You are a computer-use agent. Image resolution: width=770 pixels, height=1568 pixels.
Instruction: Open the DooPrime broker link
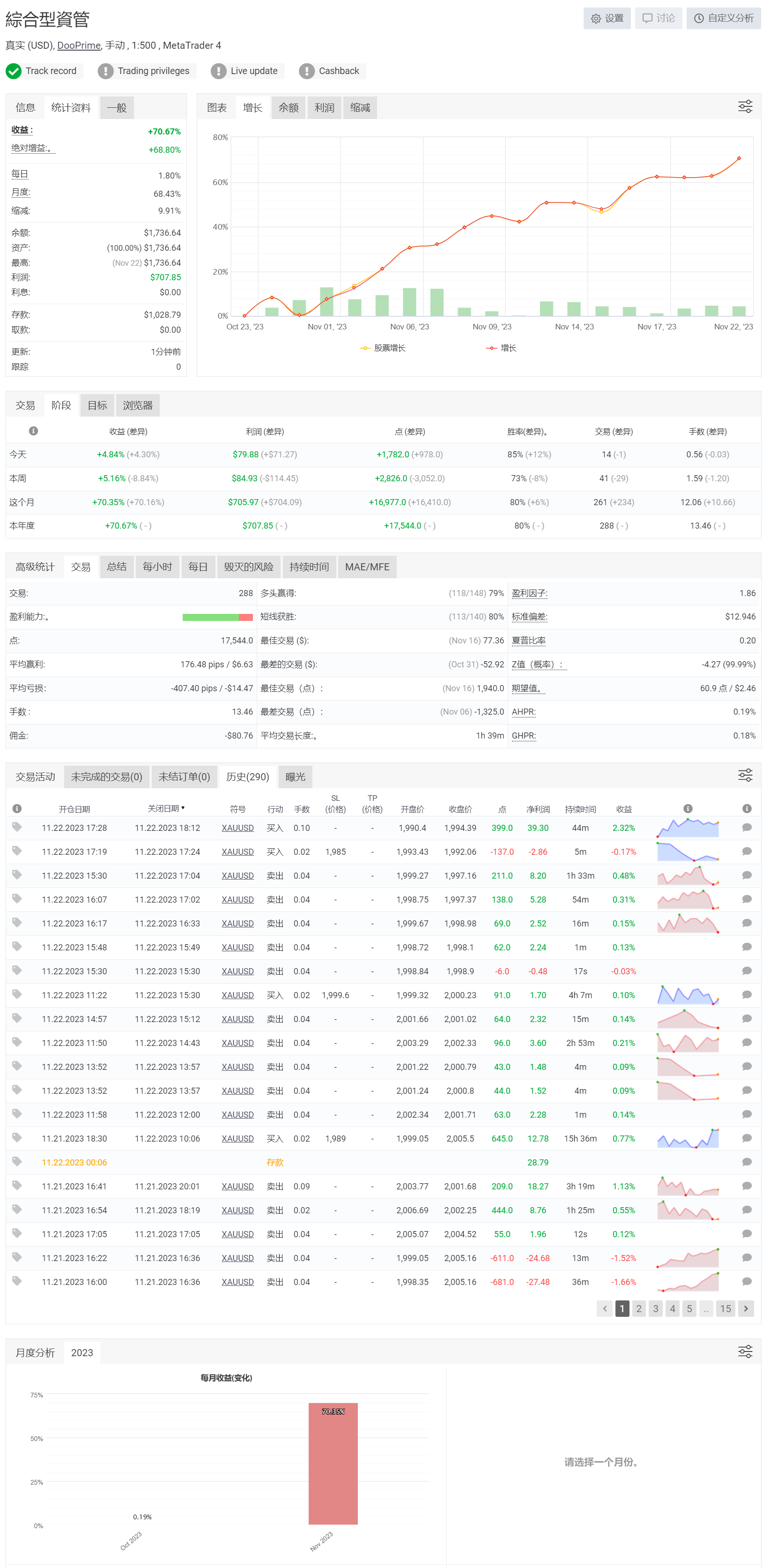pos(79,45)
